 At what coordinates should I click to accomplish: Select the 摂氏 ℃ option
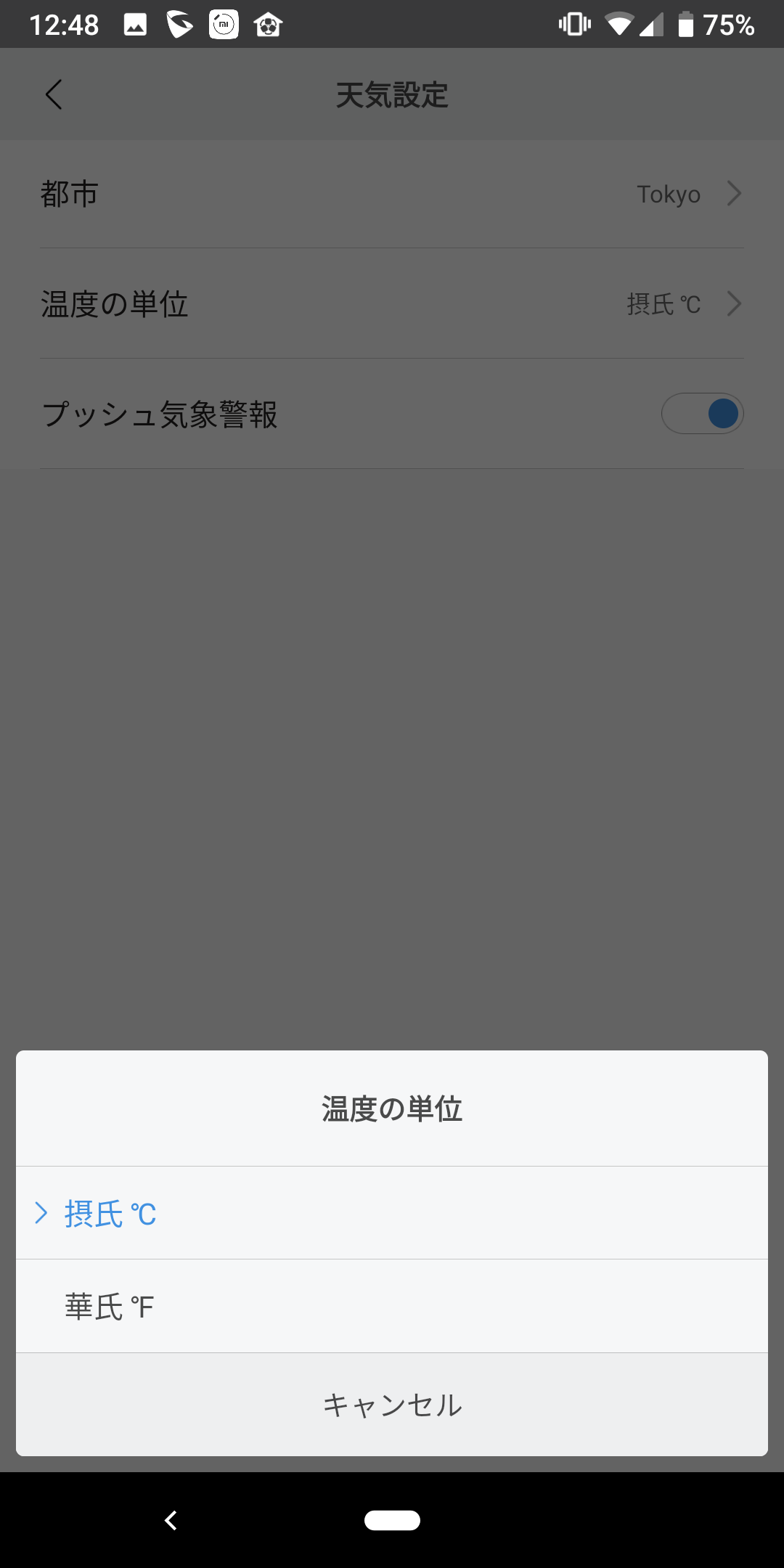(x=392, y=1213)
